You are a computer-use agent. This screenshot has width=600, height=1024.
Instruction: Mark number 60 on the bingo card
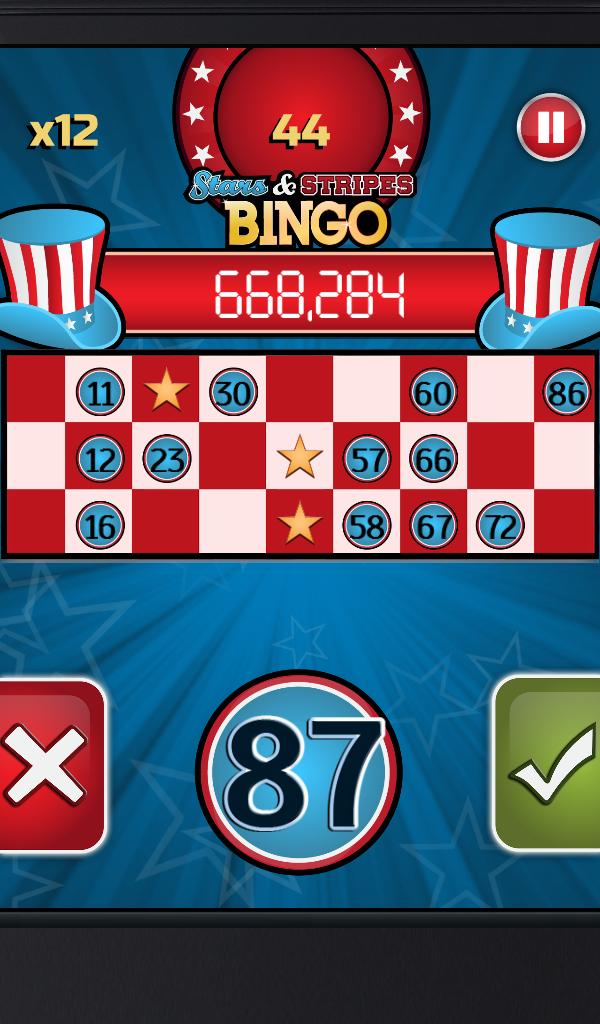[432, 393]
